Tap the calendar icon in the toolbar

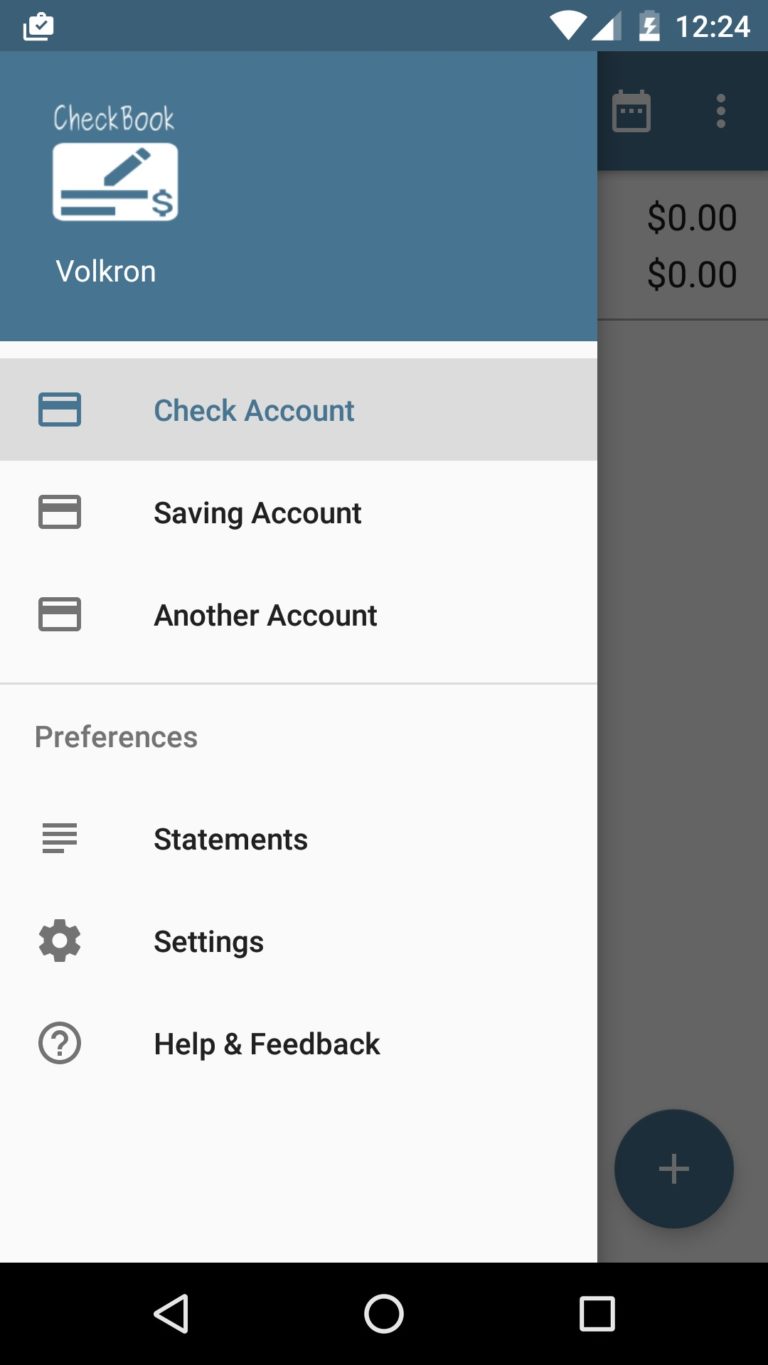coord(631,111)
